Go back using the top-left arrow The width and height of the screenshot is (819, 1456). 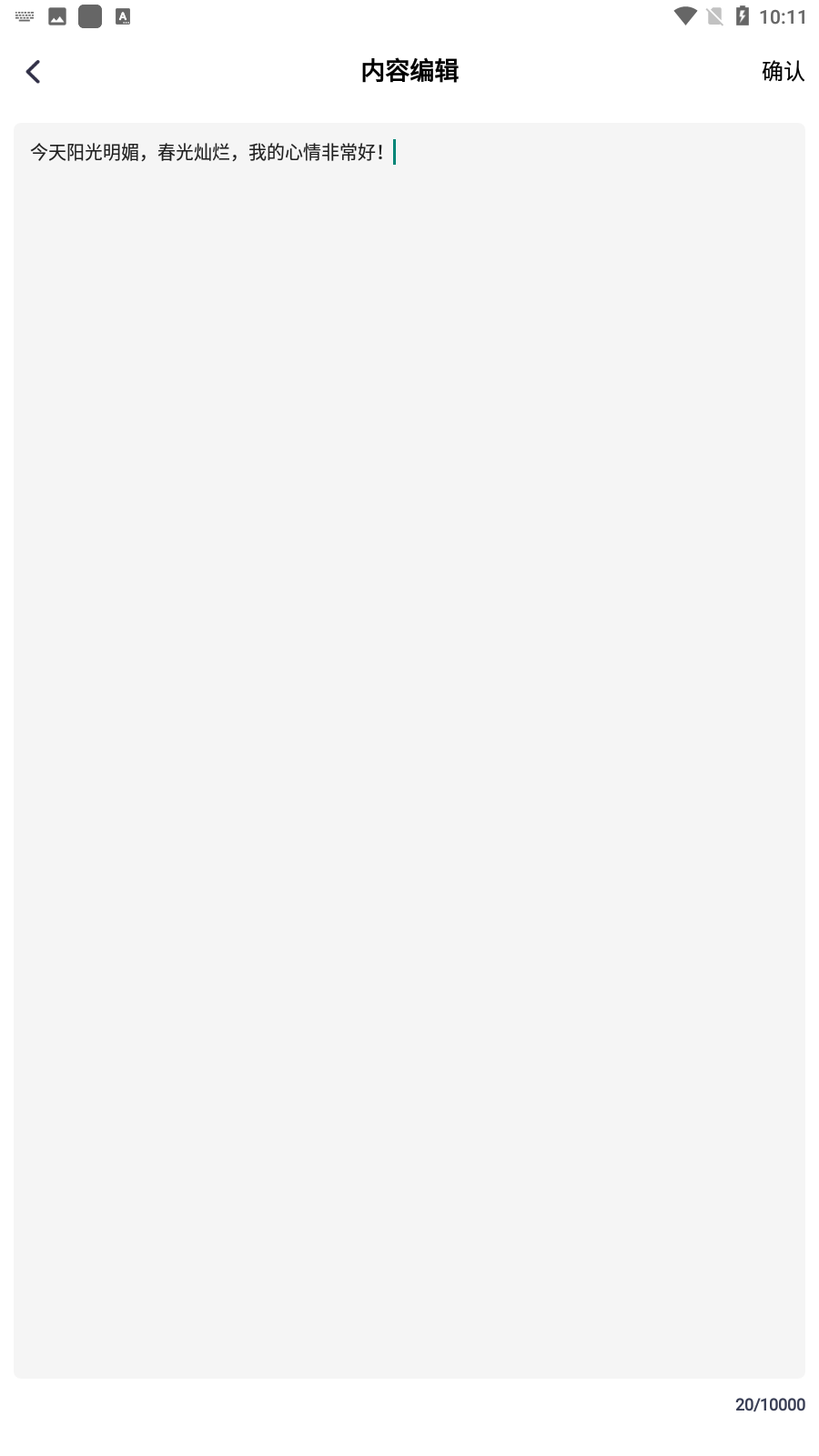(34, 72)
